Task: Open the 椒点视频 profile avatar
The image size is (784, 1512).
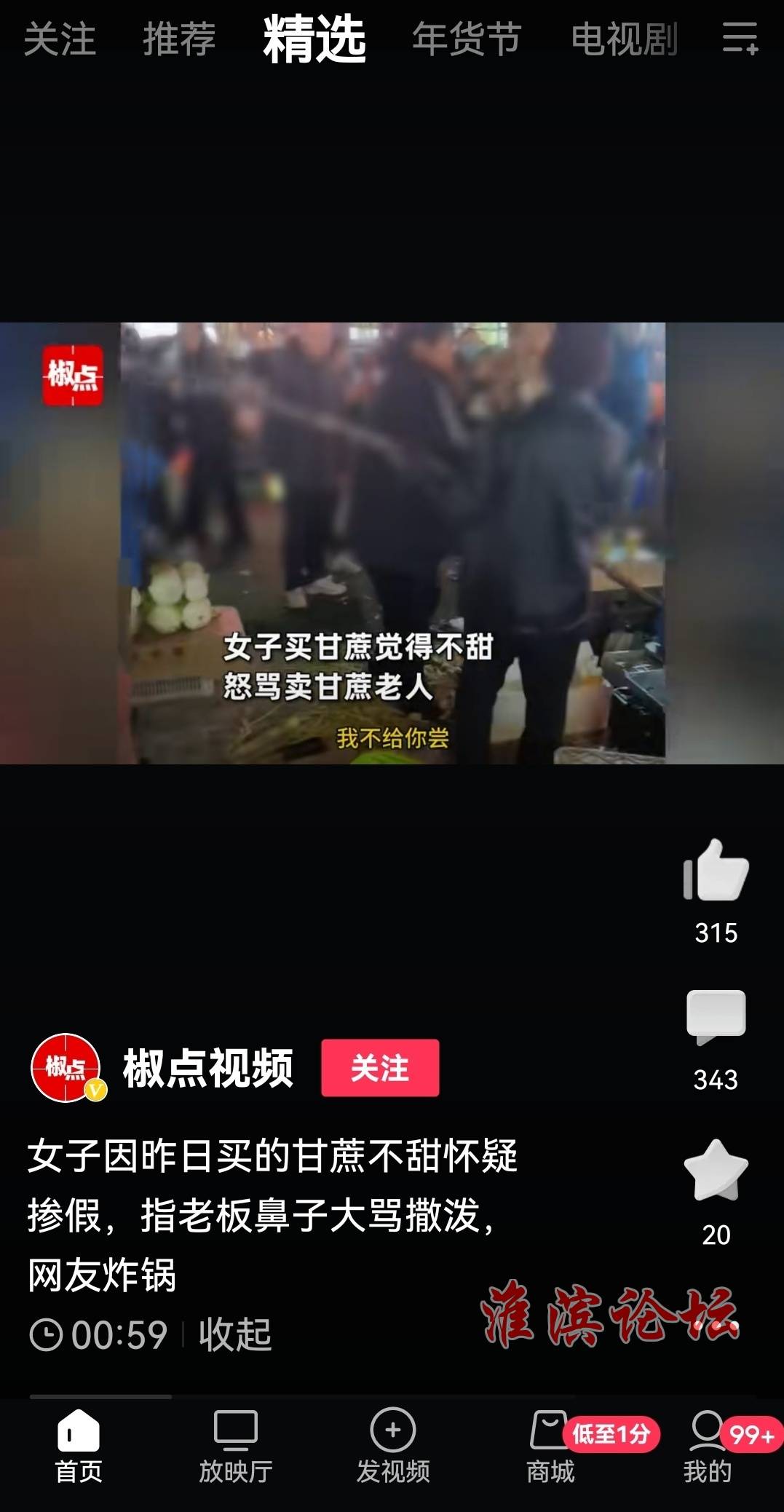Action: tap(66, 1068)
